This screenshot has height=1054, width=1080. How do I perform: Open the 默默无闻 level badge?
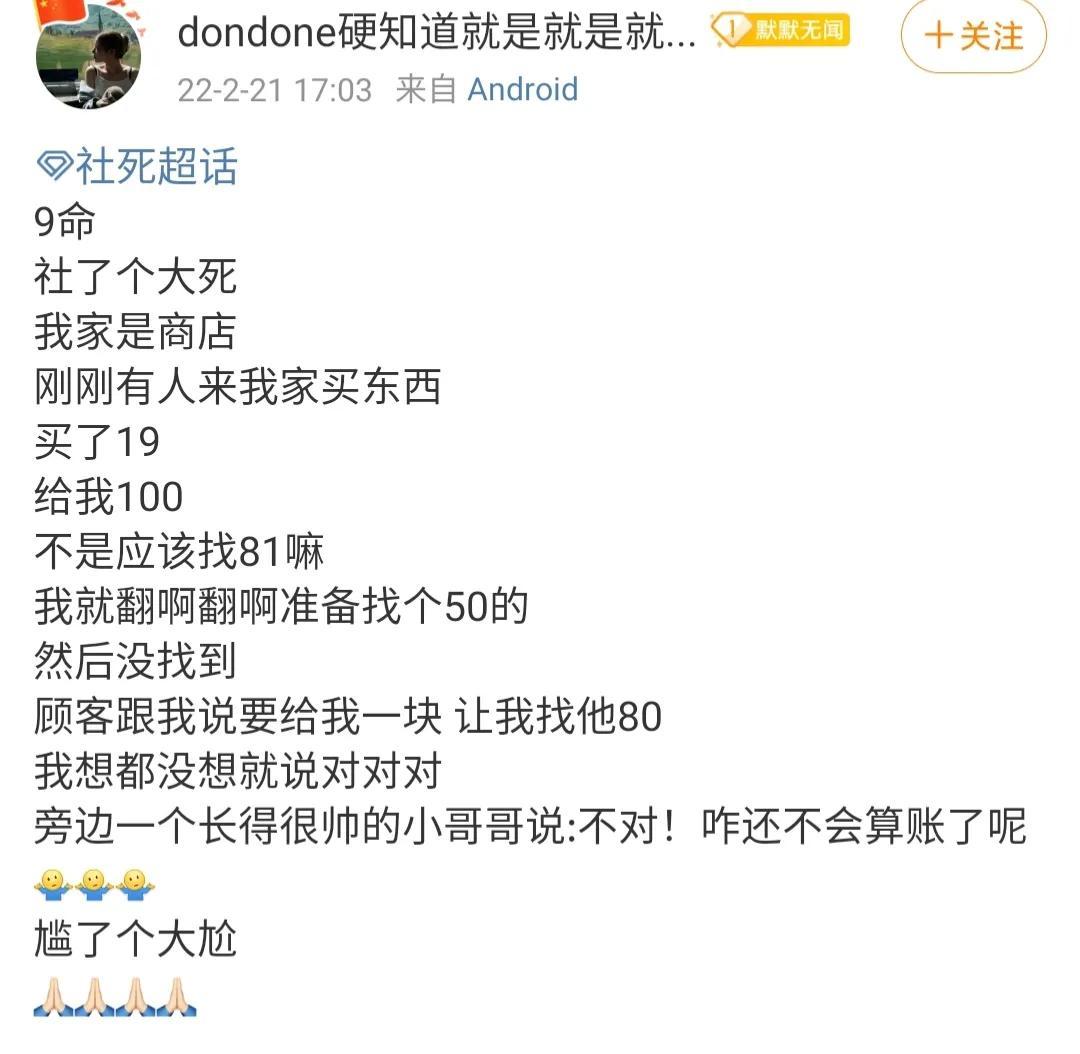pyautogui.click(x=780, y=31)
